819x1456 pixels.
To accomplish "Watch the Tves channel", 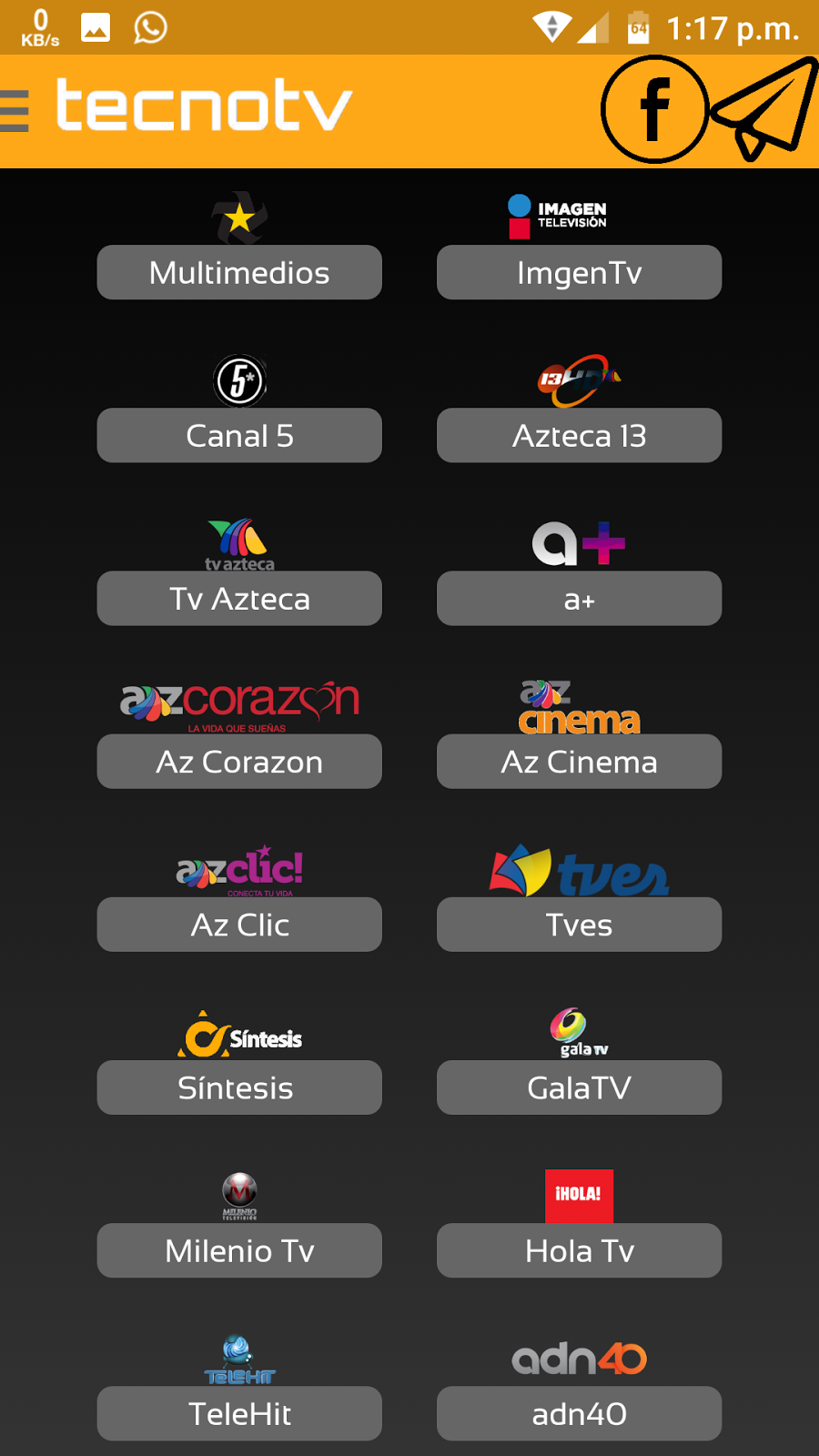I will pos(579,924).
